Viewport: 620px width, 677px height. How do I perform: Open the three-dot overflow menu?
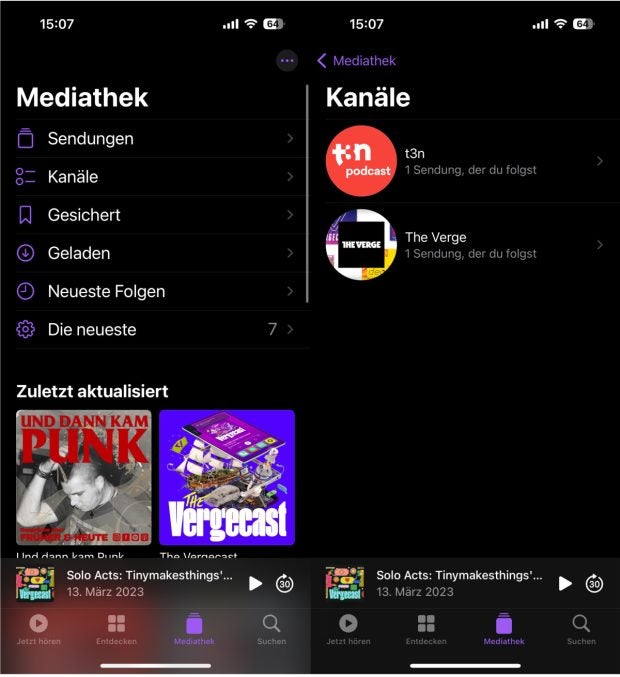tap(288, 61)
